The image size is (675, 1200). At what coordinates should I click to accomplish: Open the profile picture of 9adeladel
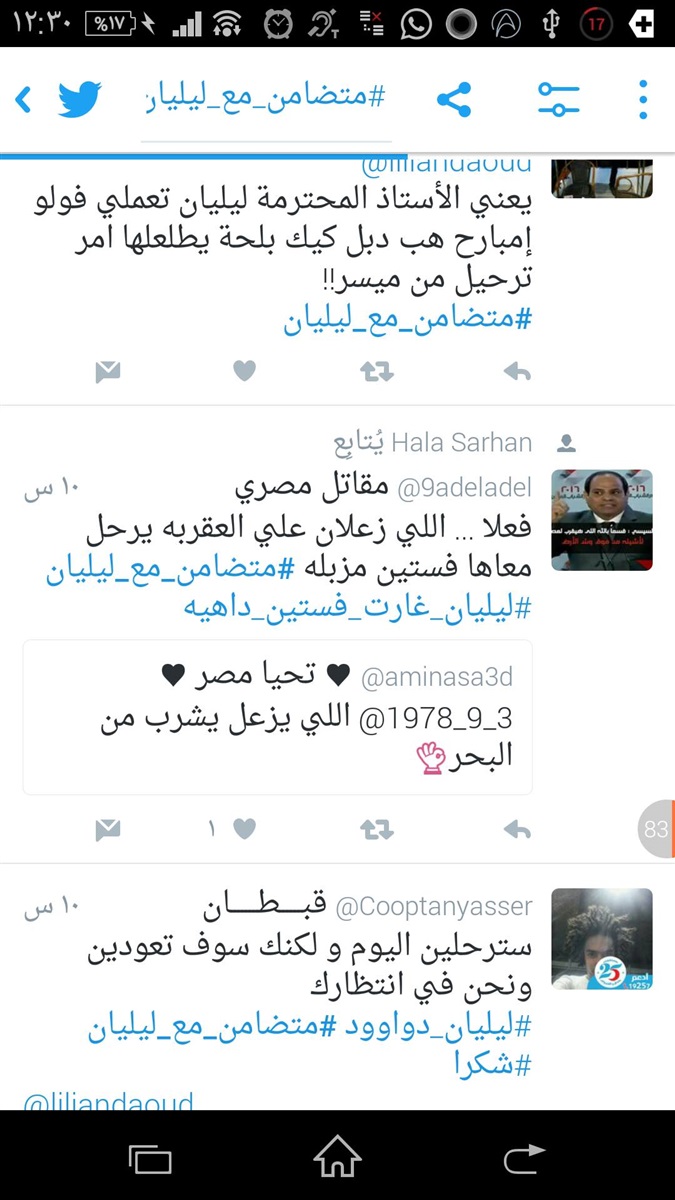(602, 520)
